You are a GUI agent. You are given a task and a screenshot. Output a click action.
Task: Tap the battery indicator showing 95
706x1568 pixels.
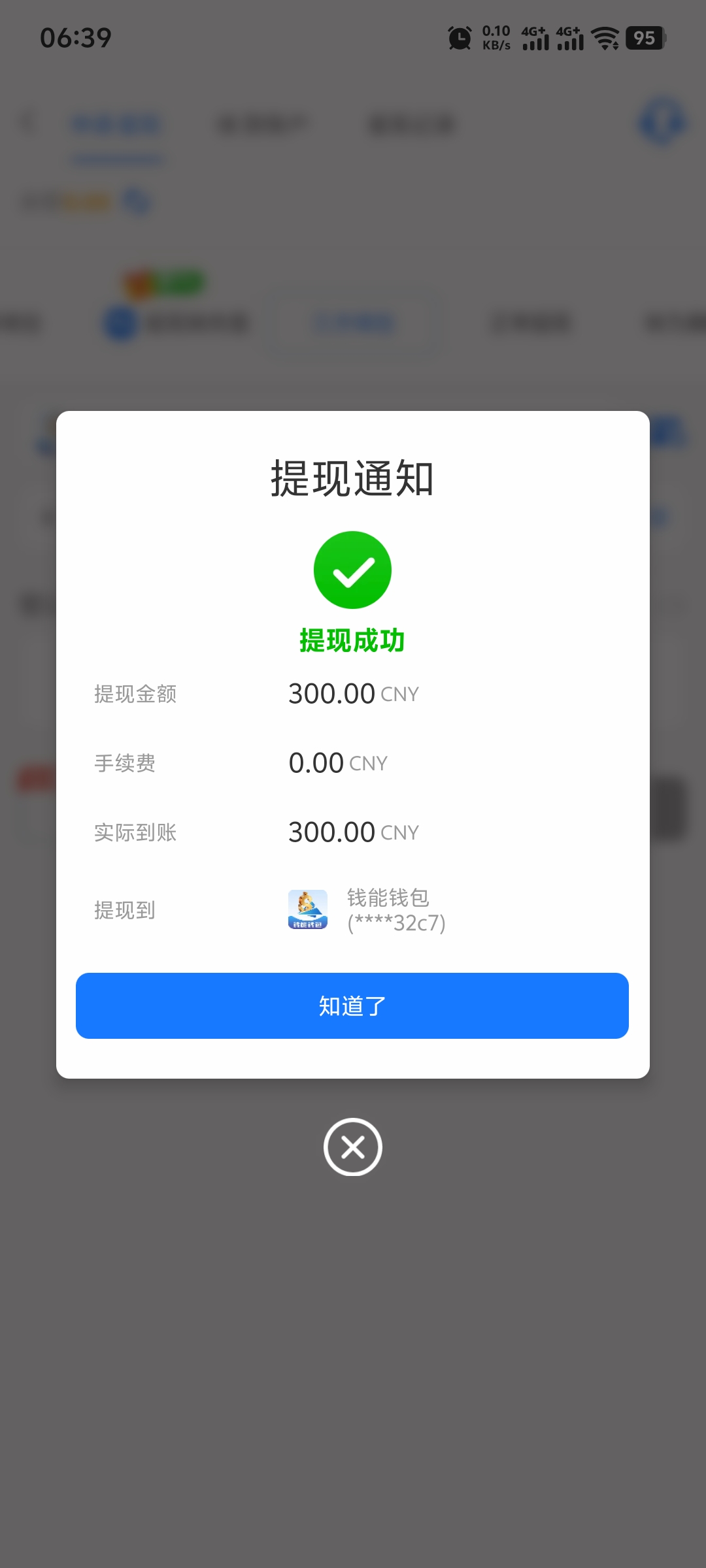644,39
